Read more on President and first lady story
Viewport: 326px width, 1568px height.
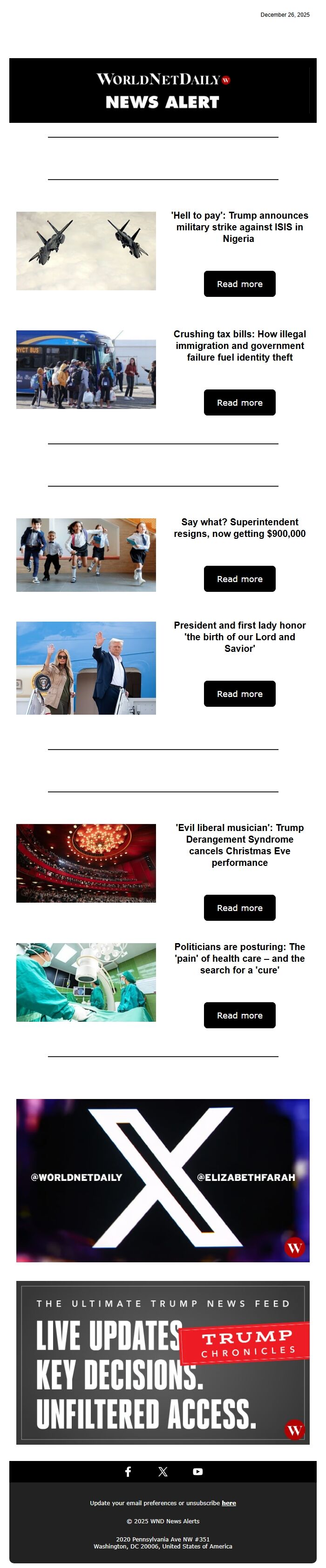tap(239, 694)
